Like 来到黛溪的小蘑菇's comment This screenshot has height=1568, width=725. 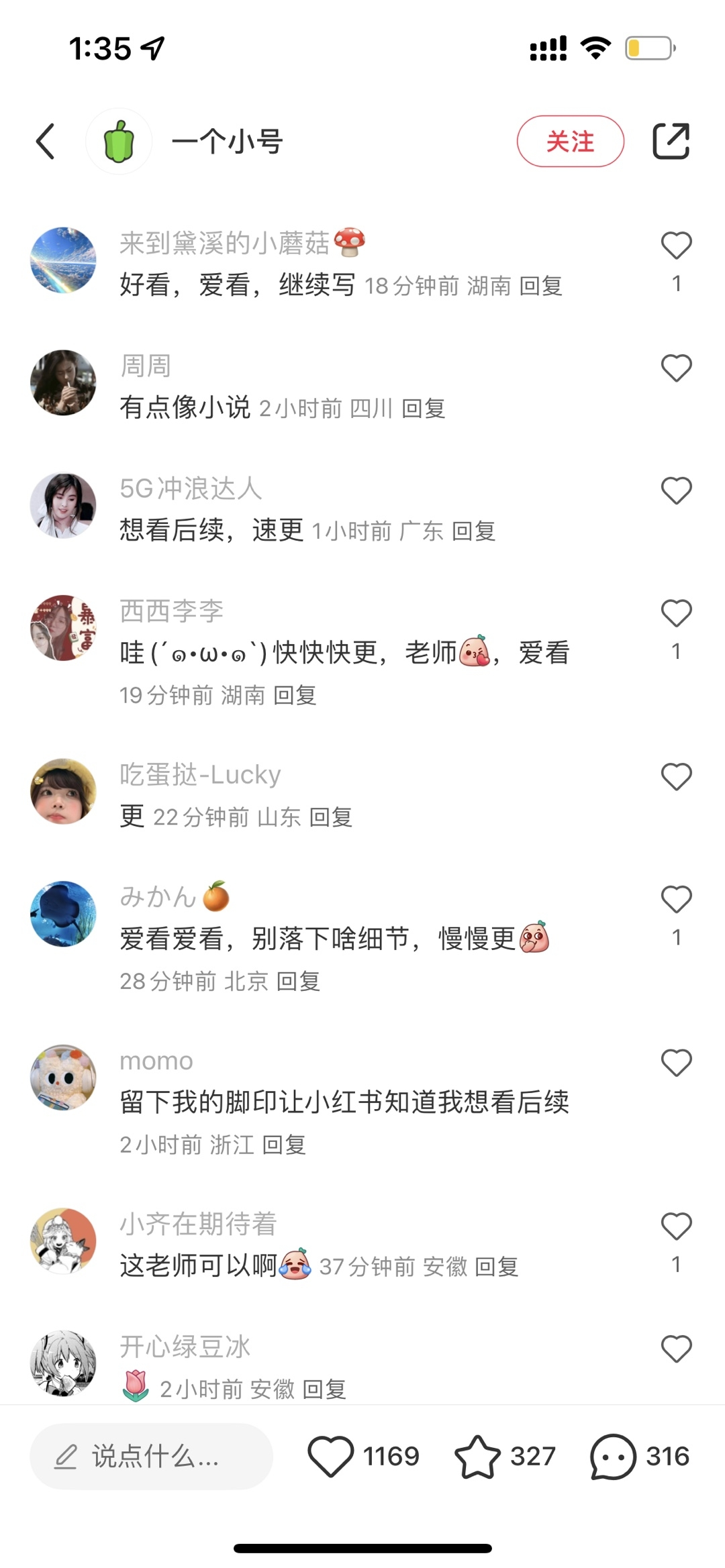(x=676, y=246)
